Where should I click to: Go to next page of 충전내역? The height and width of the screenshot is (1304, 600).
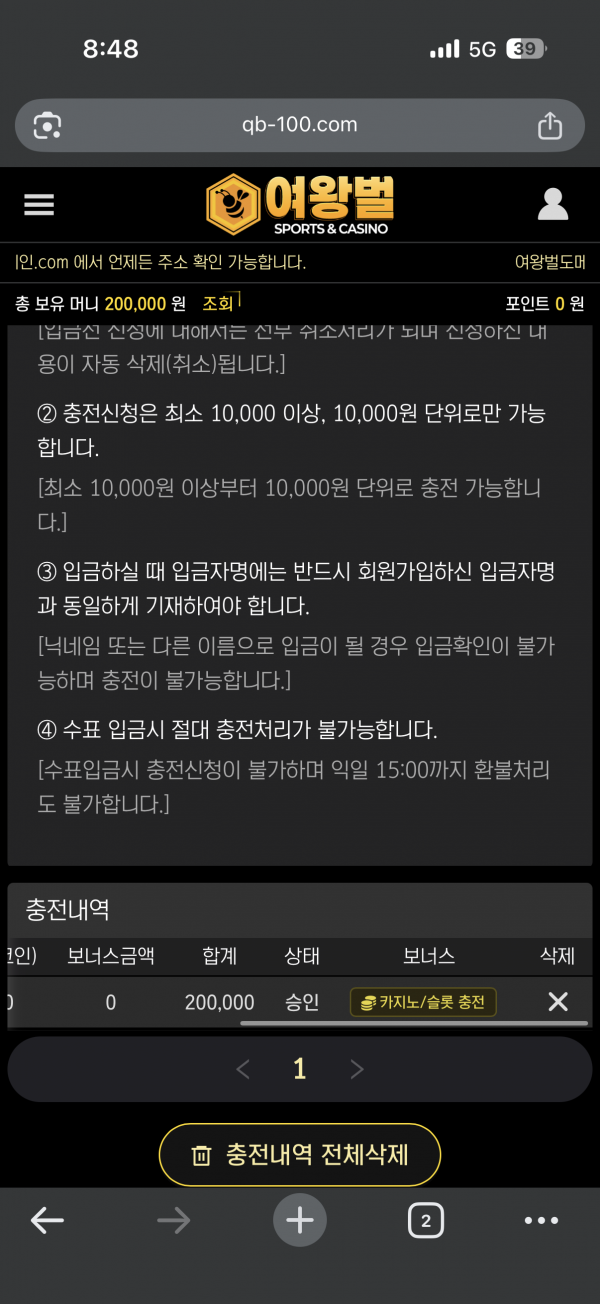pyautogui.click(x=357, y=1069)
